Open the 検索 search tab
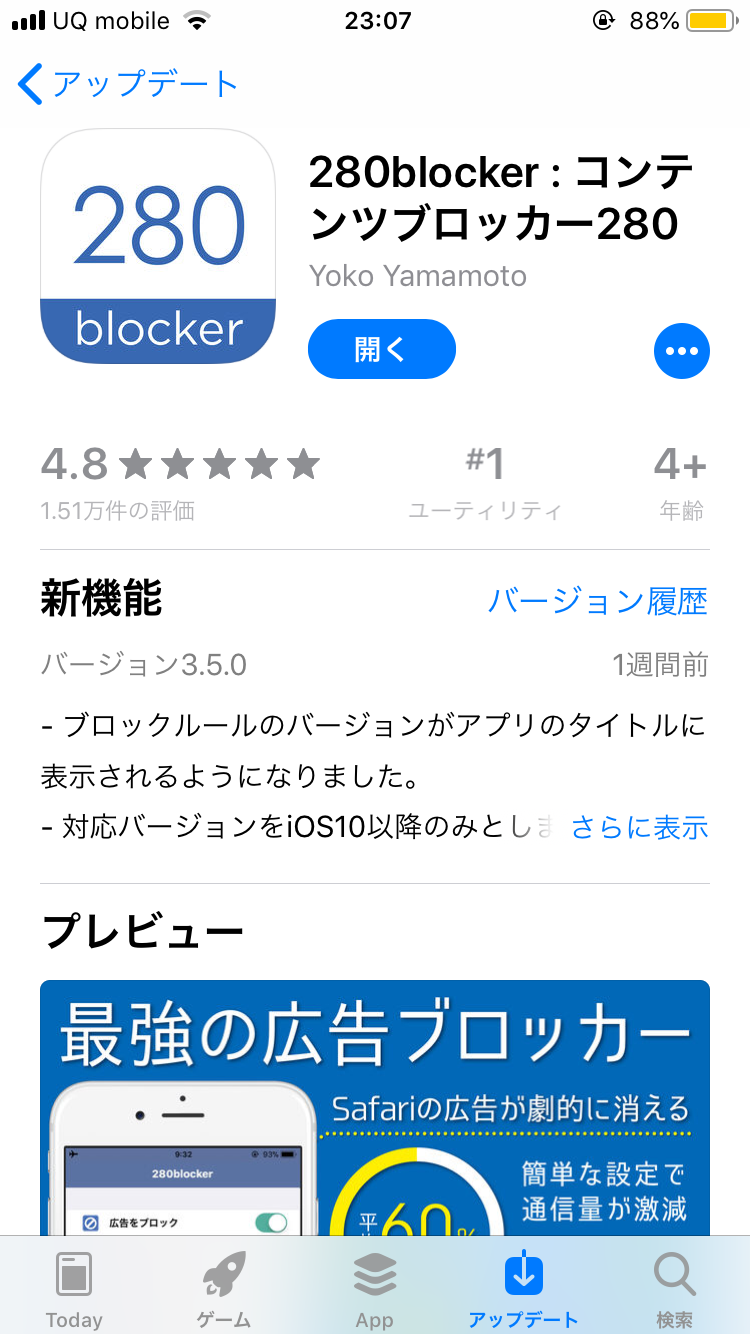 (675, 1289)
